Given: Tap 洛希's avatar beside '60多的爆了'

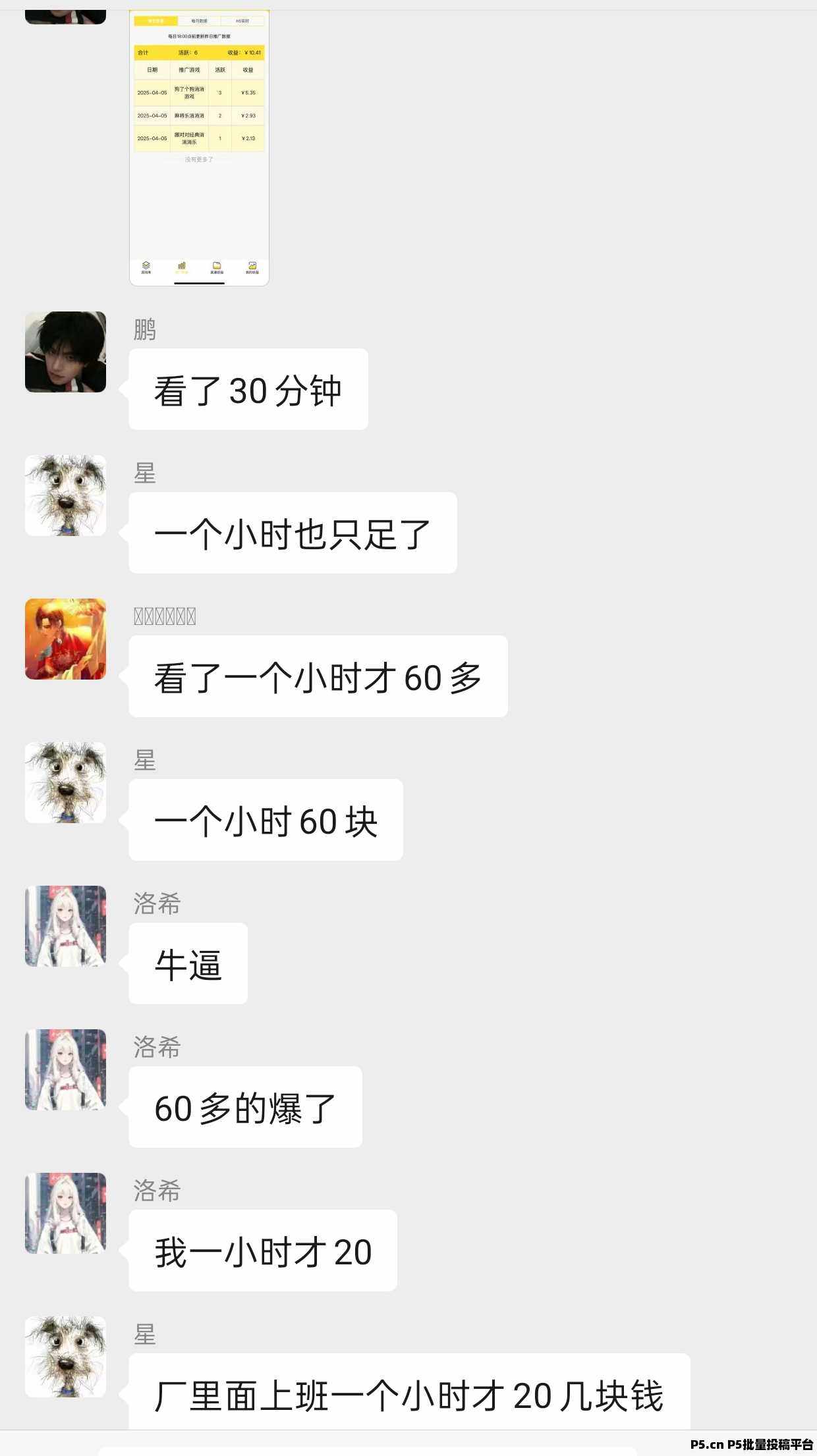Looking at the screenshot, I should click(x=65, y=1069).
